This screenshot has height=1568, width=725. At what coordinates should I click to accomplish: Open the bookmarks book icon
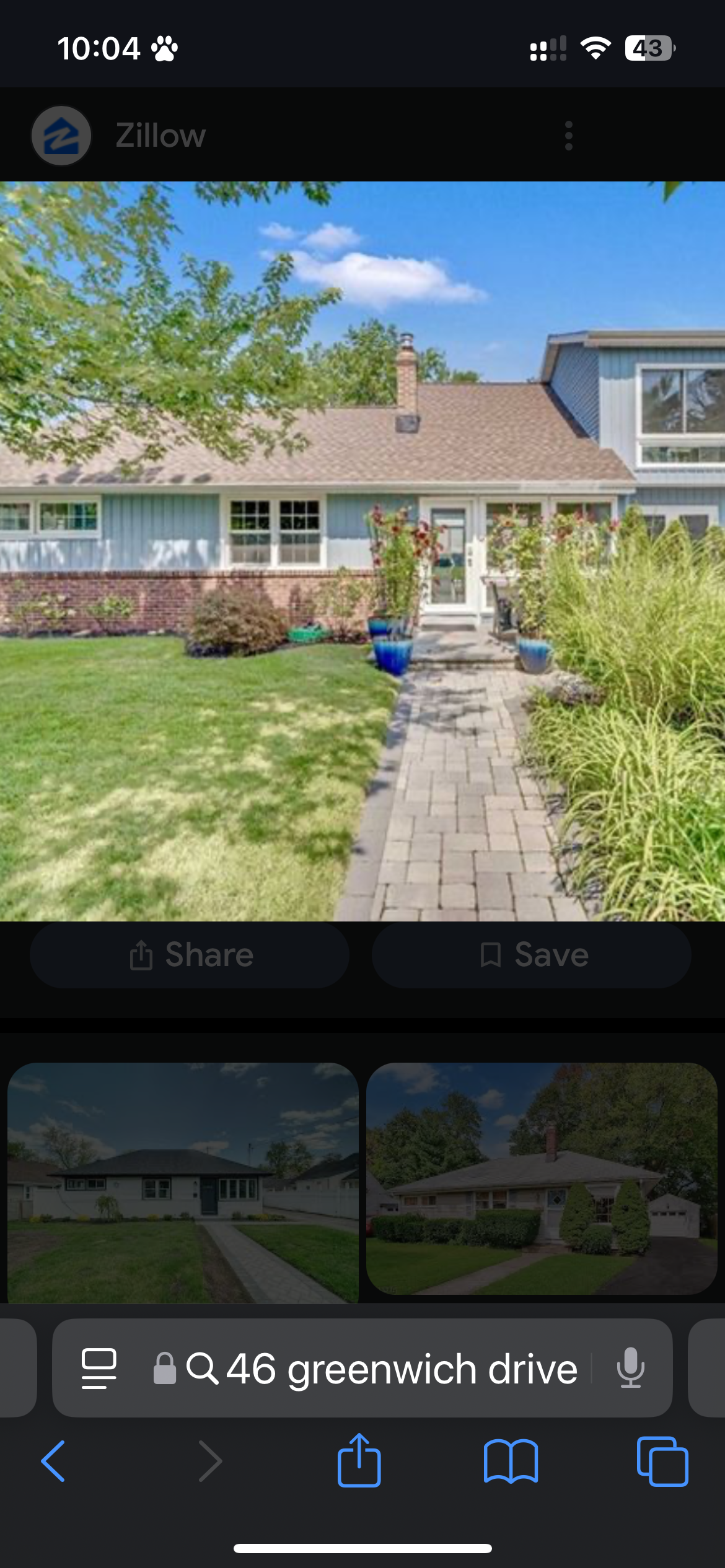(511, 1461)
